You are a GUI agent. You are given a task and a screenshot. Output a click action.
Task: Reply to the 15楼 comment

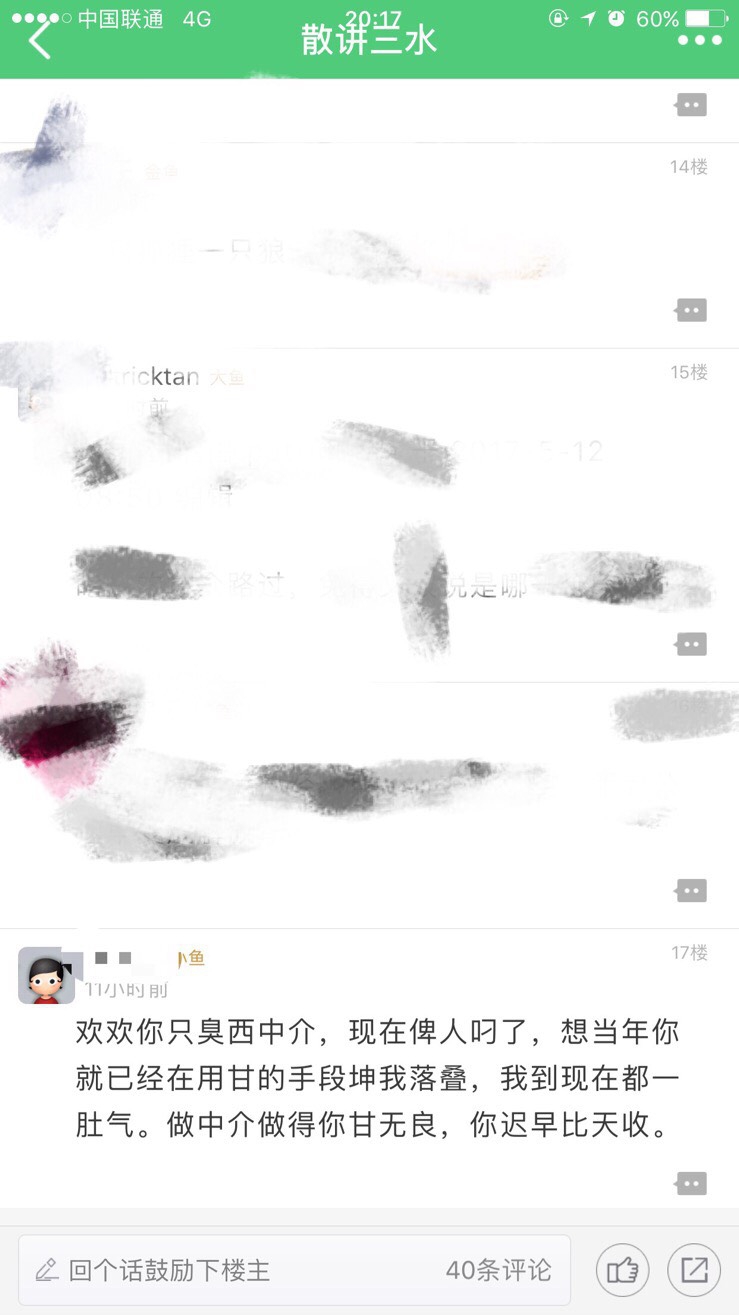pos(691,644)
